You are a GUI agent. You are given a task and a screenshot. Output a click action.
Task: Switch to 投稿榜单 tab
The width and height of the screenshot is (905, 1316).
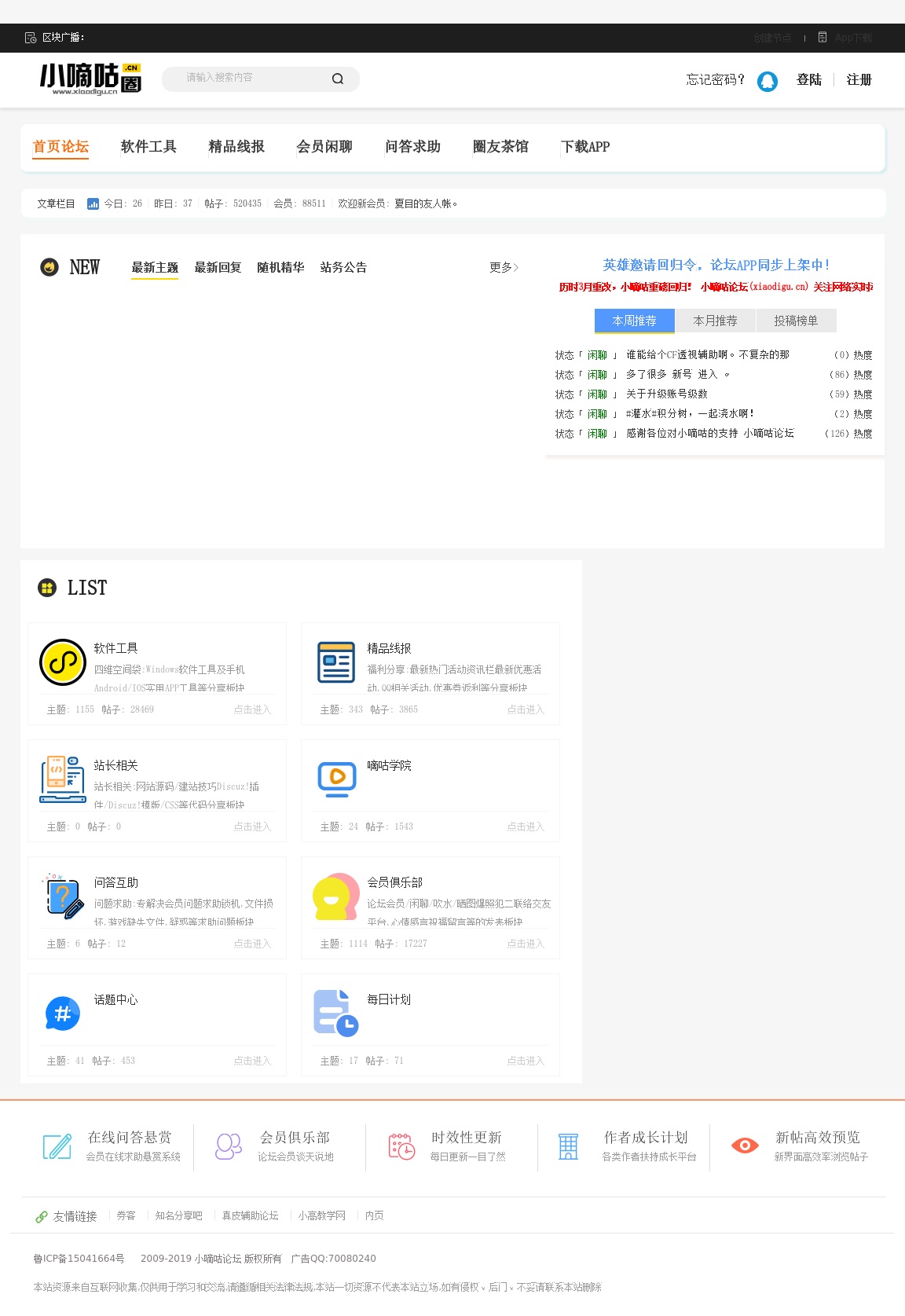point(796,321)
